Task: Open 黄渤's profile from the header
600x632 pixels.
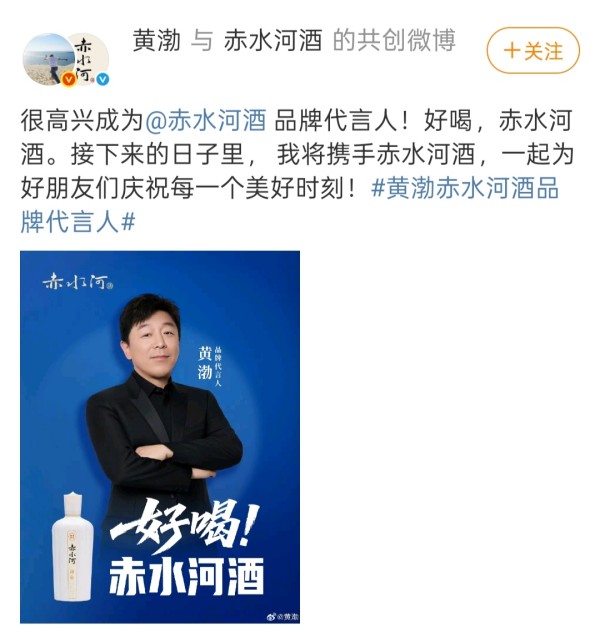Action: [156, 40]
